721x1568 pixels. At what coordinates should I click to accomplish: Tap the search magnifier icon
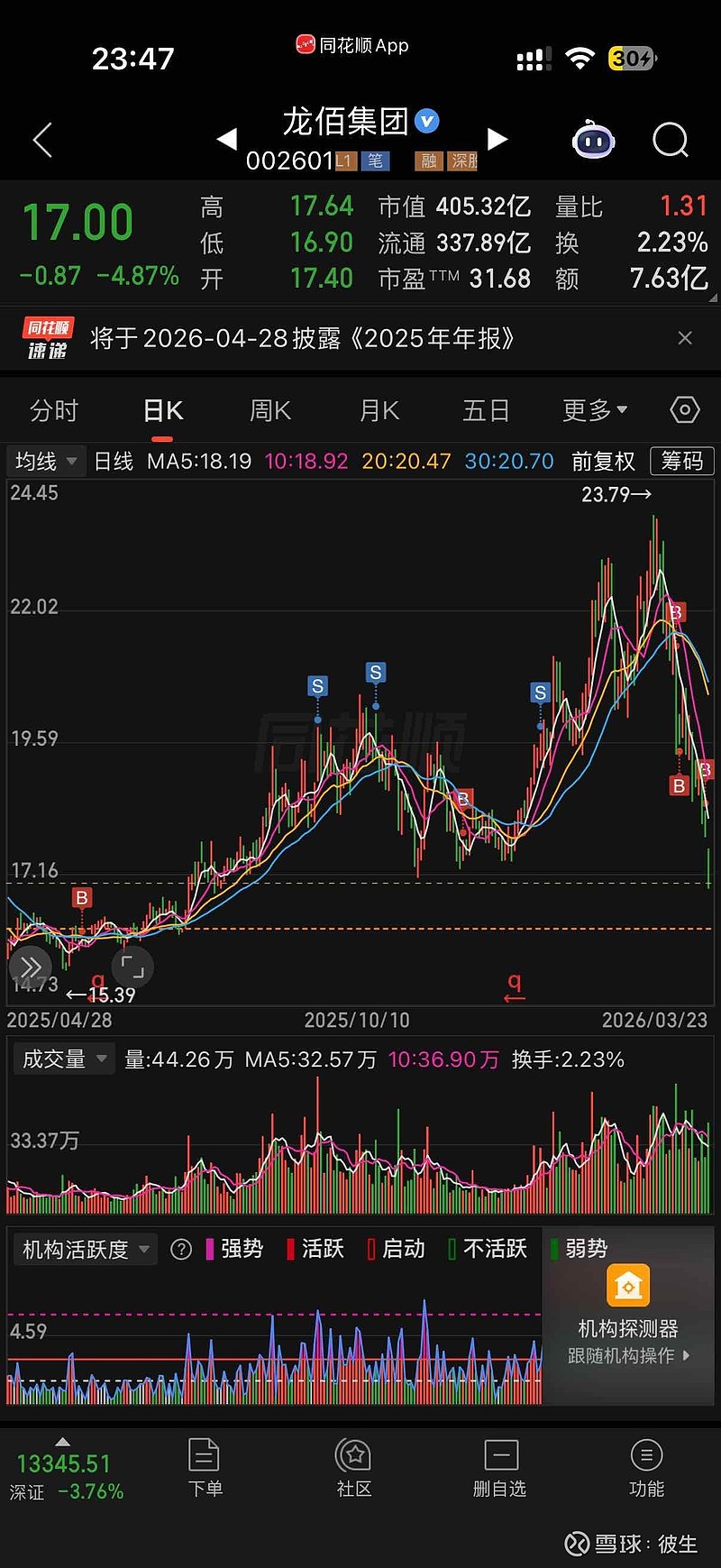tap(670, 140)
